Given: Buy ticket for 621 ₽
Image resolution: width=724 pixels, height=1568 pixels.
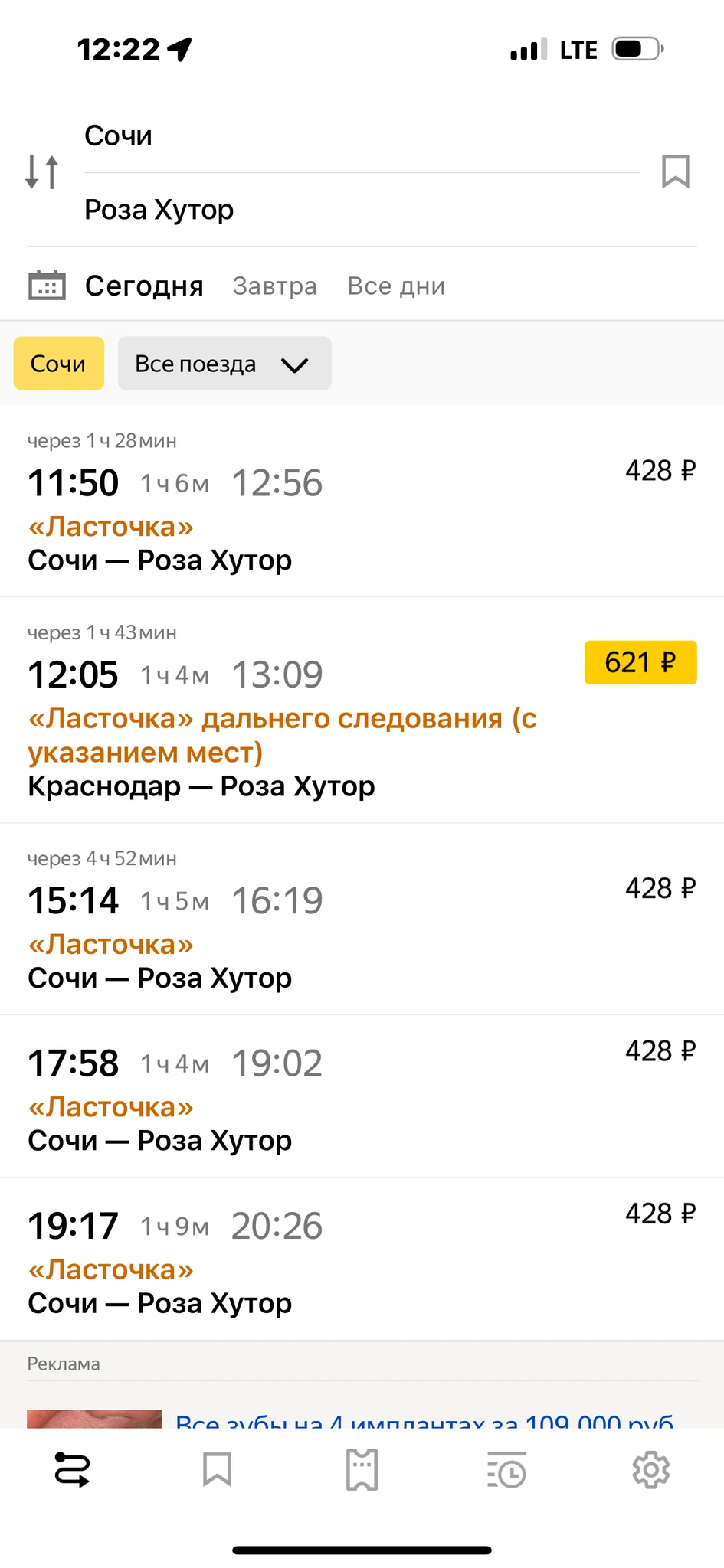Looking at the screenshot, I should pyautogui.click(x=640, y=662).
